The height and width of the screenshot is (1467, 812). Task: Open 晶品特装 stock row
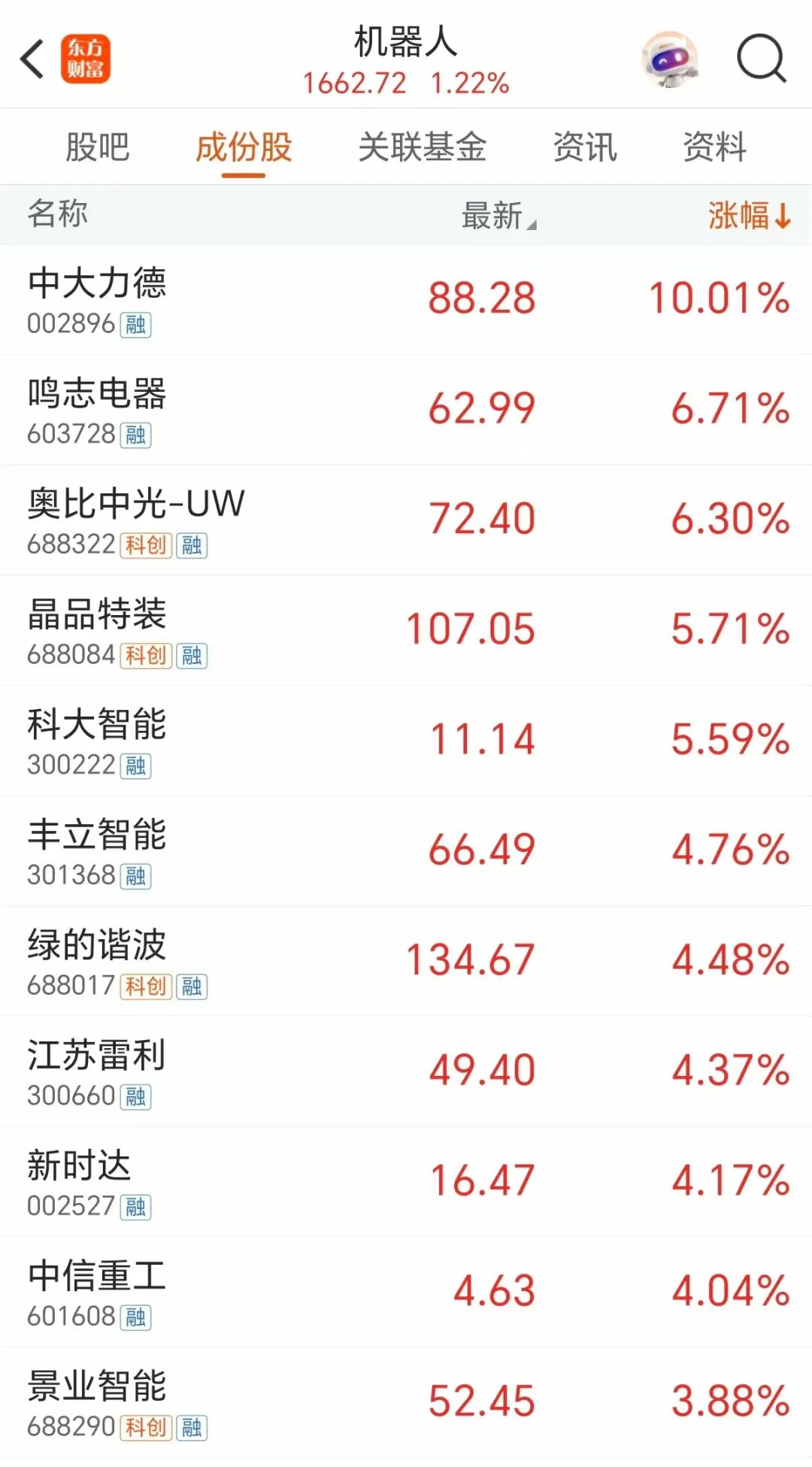tap(406, 630)
